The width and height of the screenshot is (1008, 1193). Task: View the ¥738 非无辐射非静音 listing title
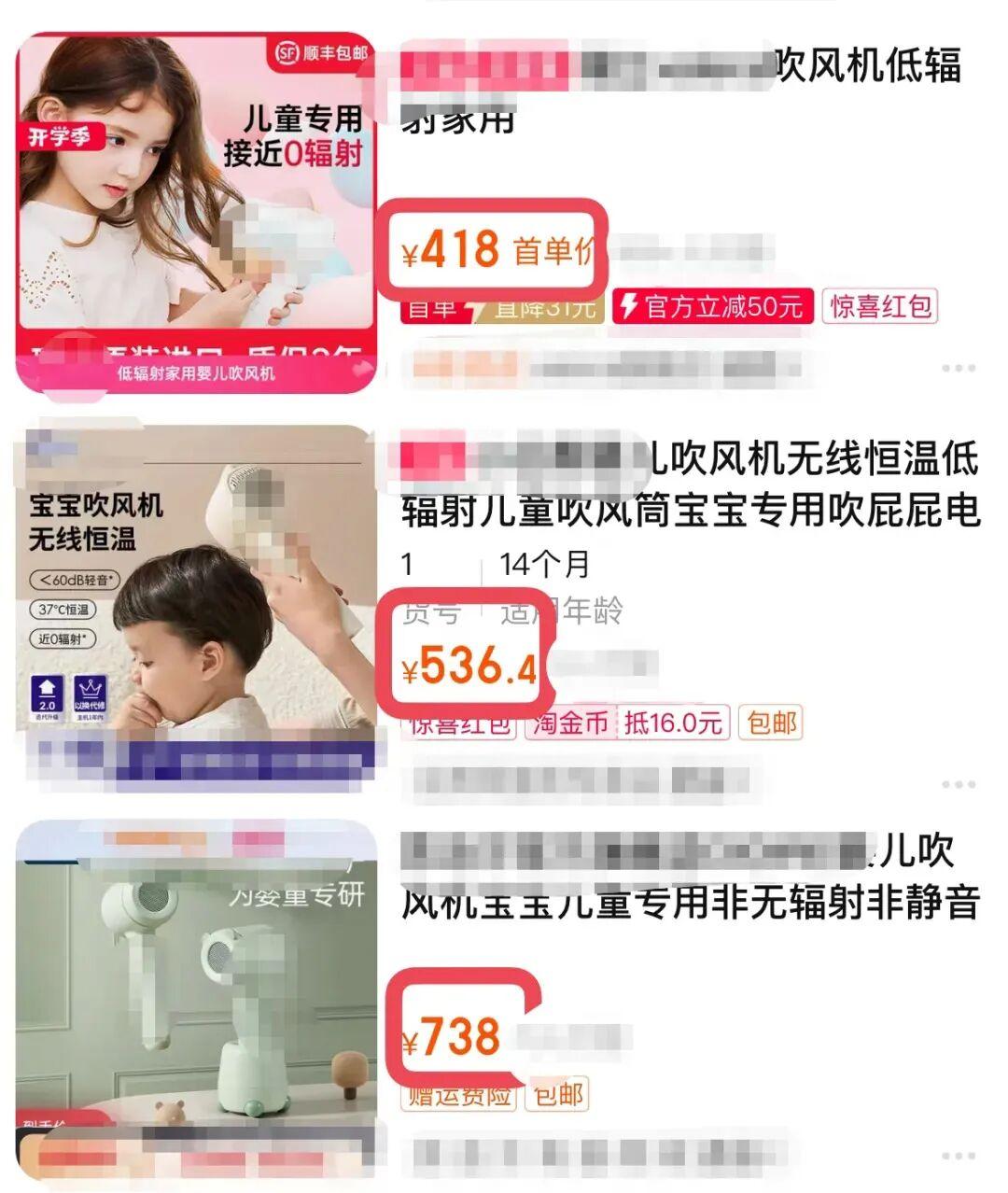691,877
